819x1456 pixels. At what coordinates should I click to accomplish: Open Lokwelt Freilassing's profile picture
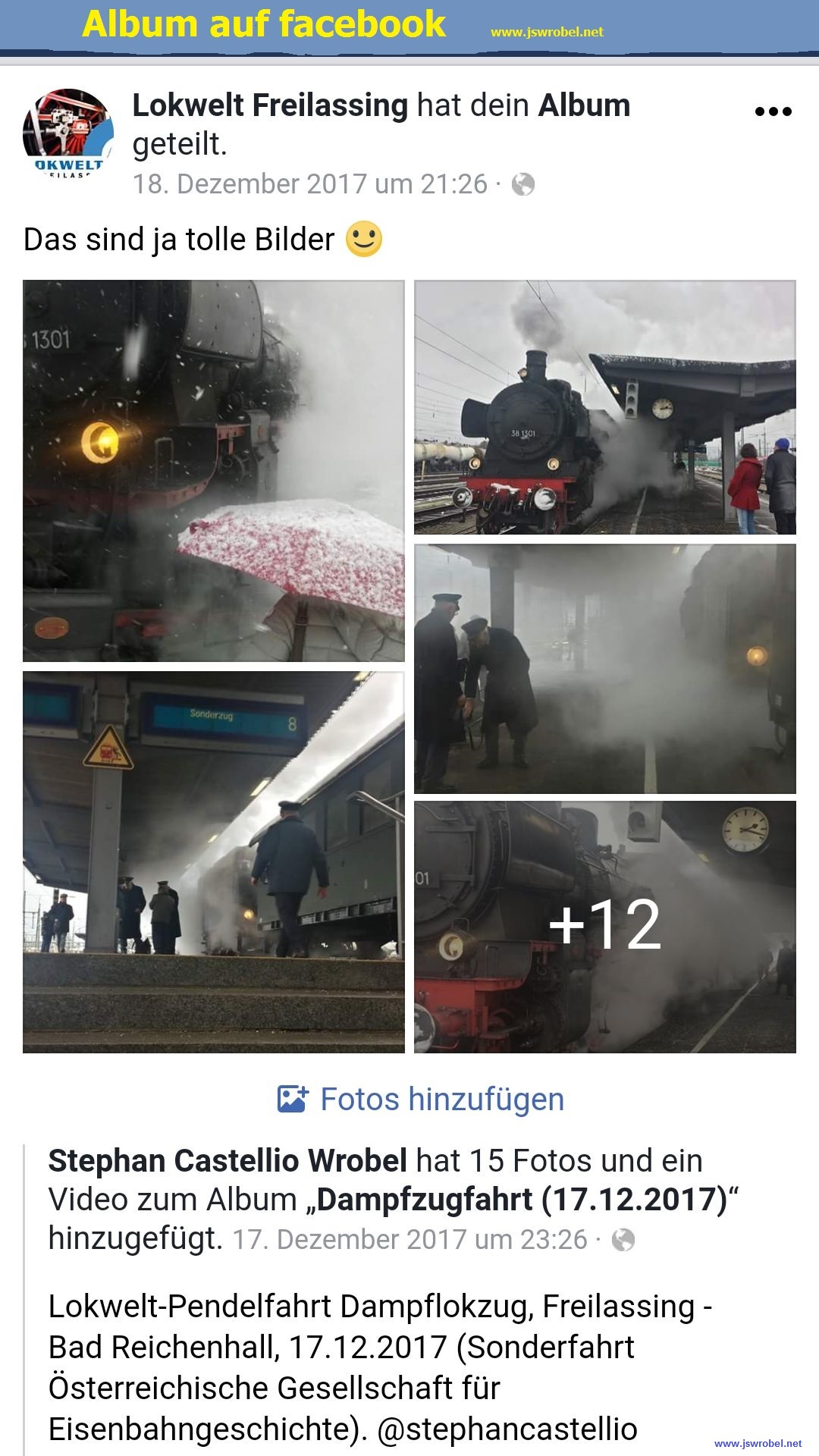[x=68, y=134]
